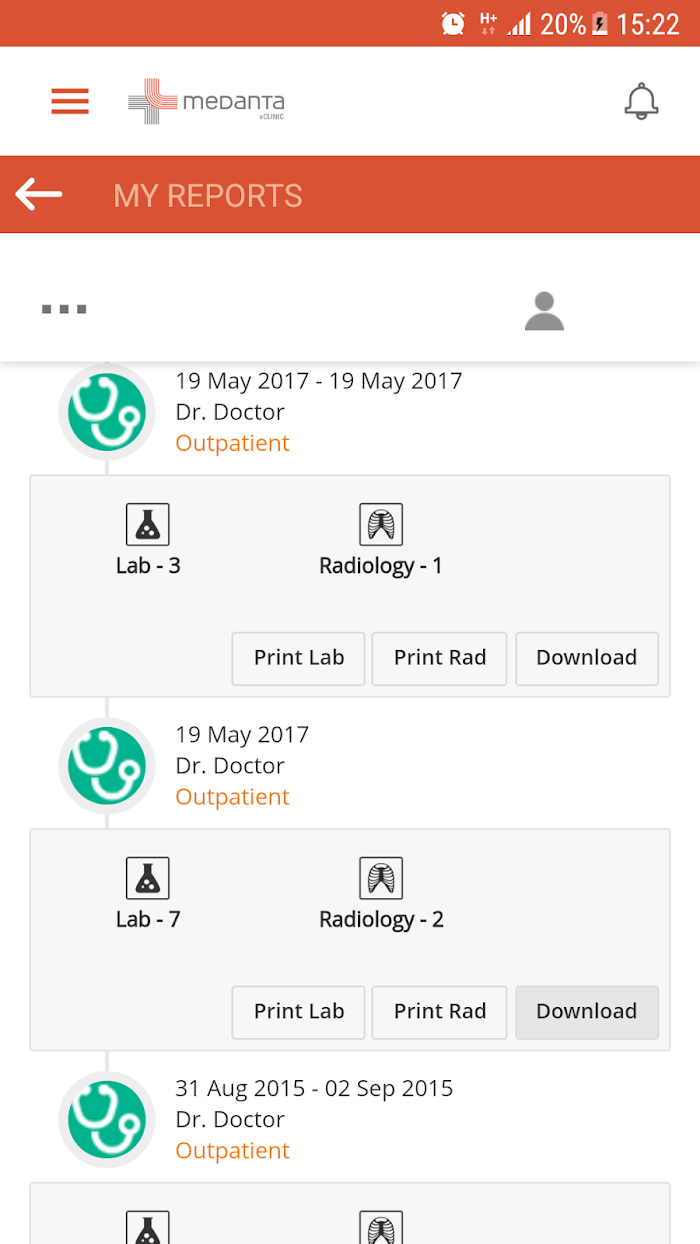The width and height of the screenshot is (700, 1244).
Task: Open Lab - 3 results
Action: (x=148, y=540)
